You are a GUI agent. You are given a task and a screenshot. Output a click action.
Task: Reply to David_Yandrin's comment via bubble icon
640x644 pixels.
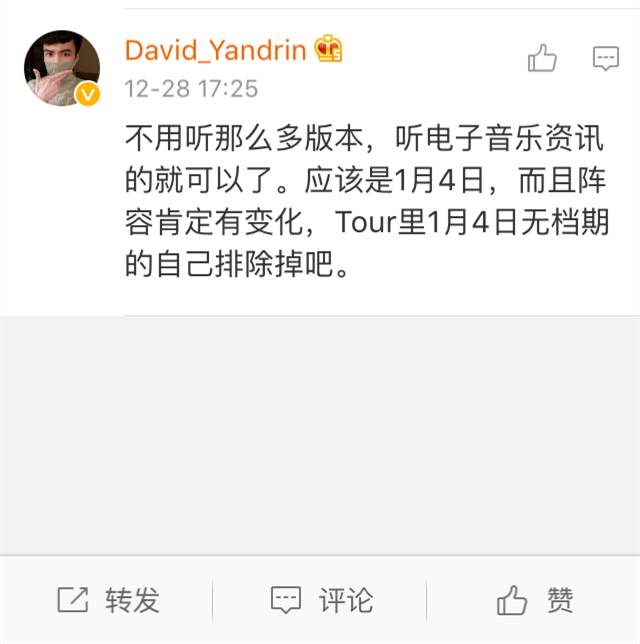606,58
